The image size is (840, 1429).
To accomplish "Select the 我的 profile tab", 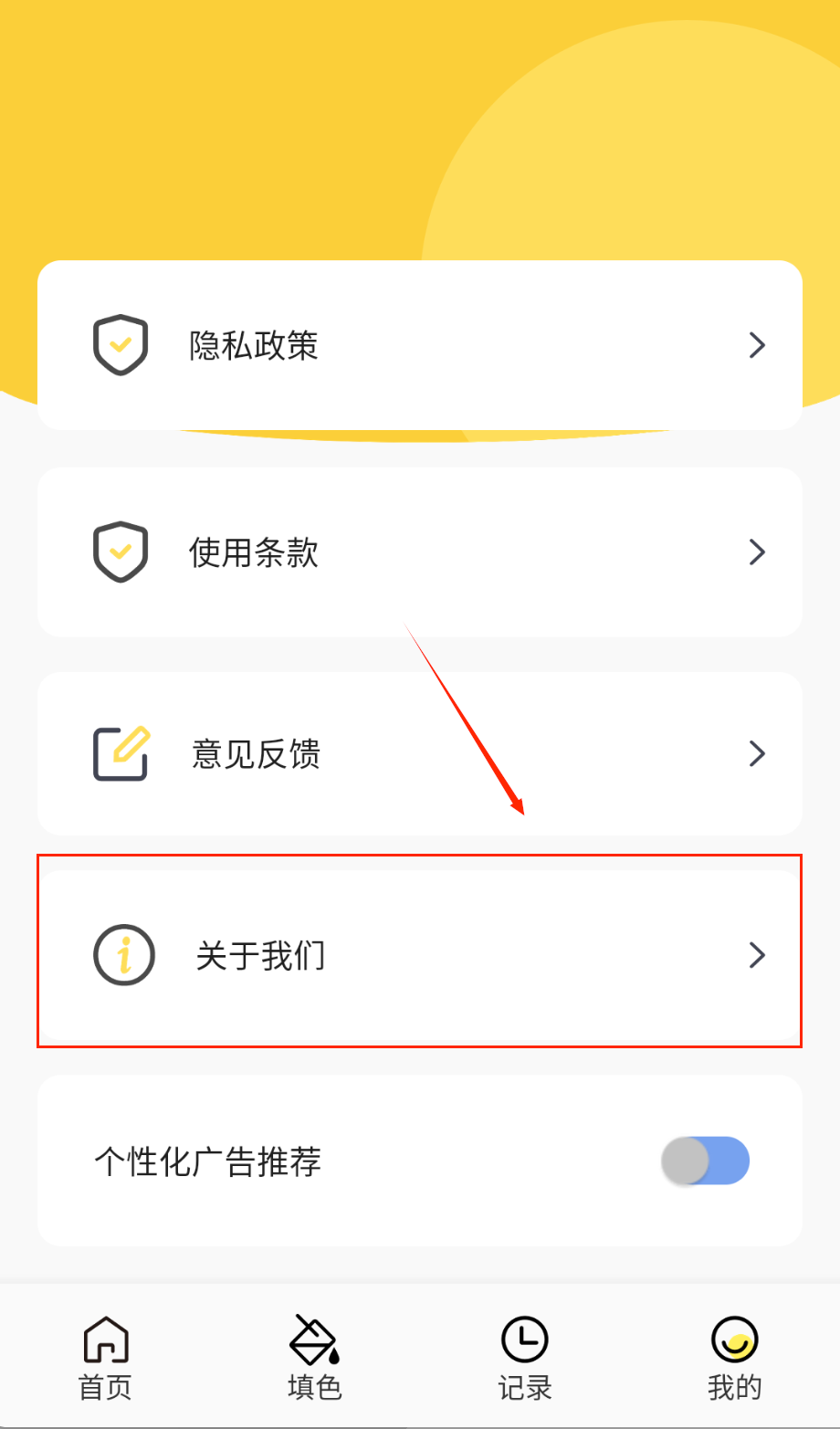I will pos(734,1358).
